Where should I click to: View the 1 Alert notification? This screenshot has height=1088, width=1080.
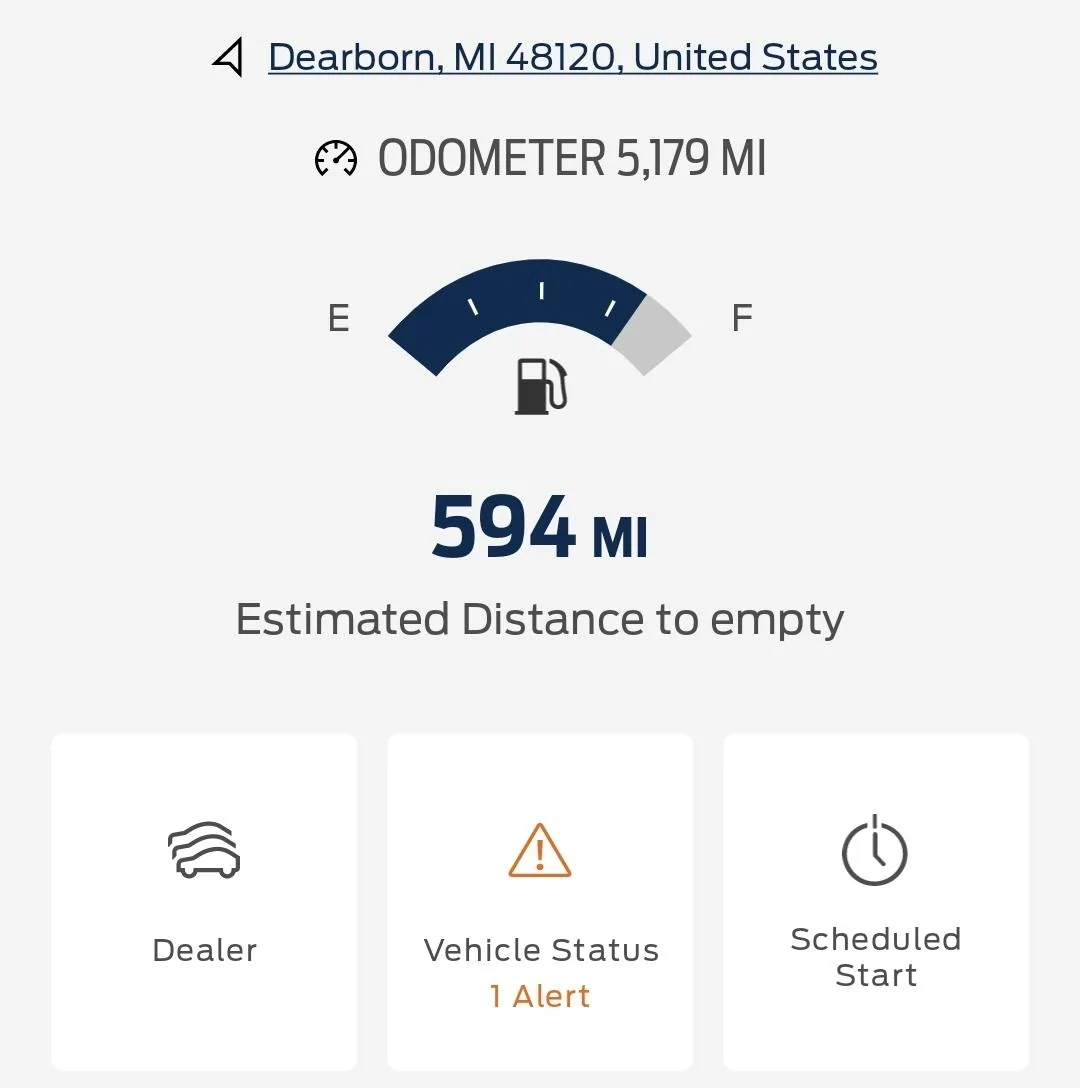pyautogui.click(x=539, y=997)
